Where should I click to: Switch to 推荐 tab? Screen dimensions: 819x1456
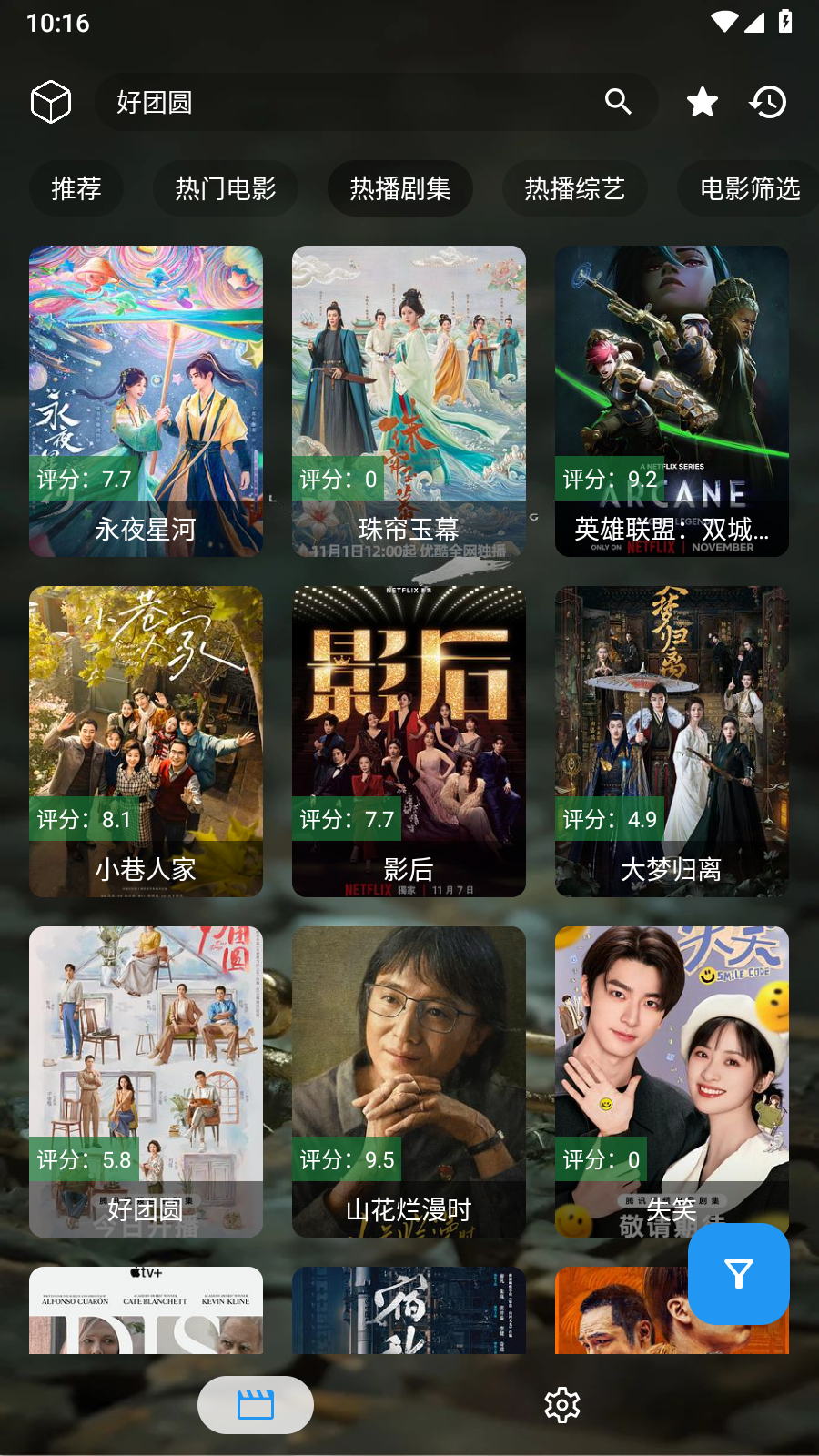pyautogui.click(x=76, y=189)
